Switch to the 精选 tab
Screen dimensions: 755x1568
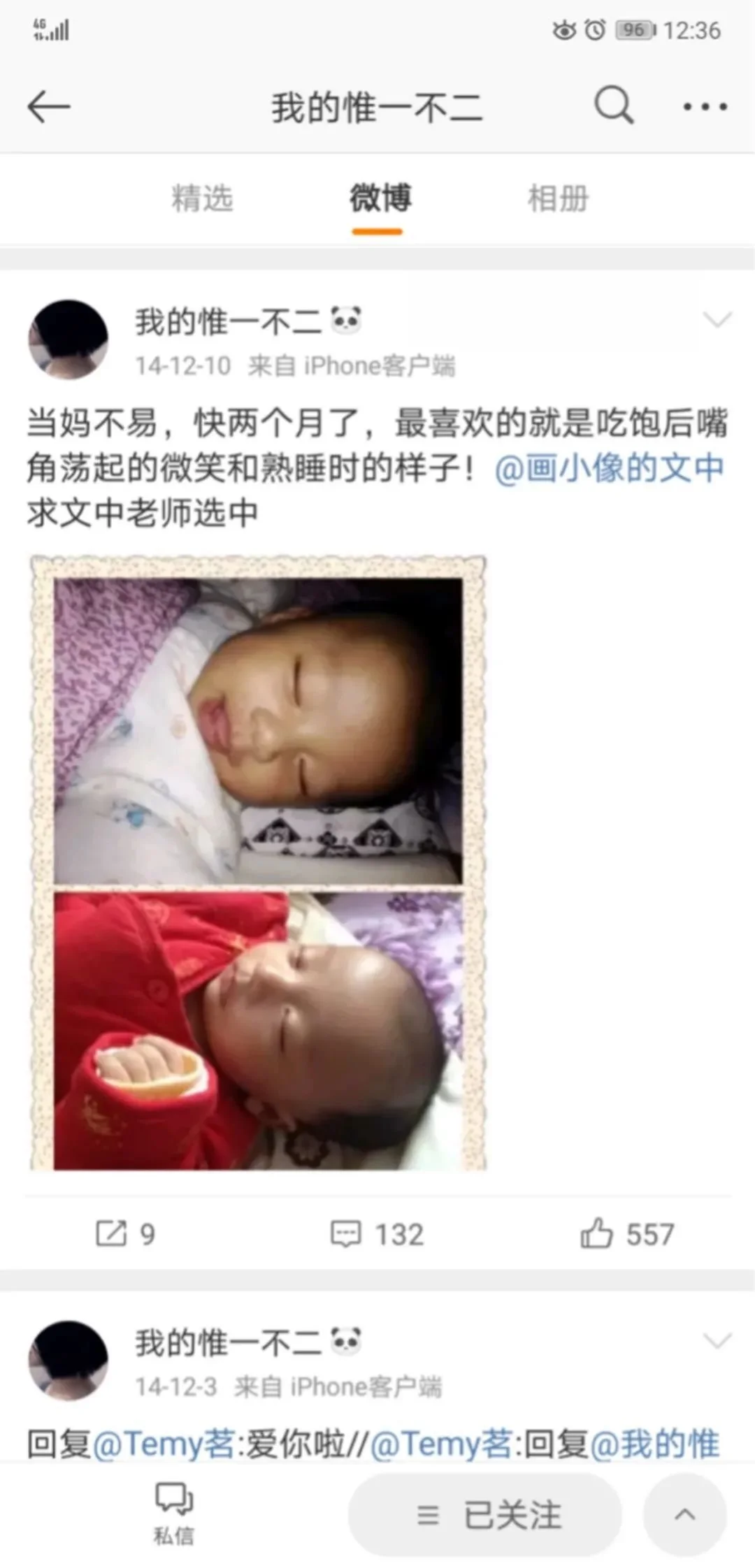[202, 198]
